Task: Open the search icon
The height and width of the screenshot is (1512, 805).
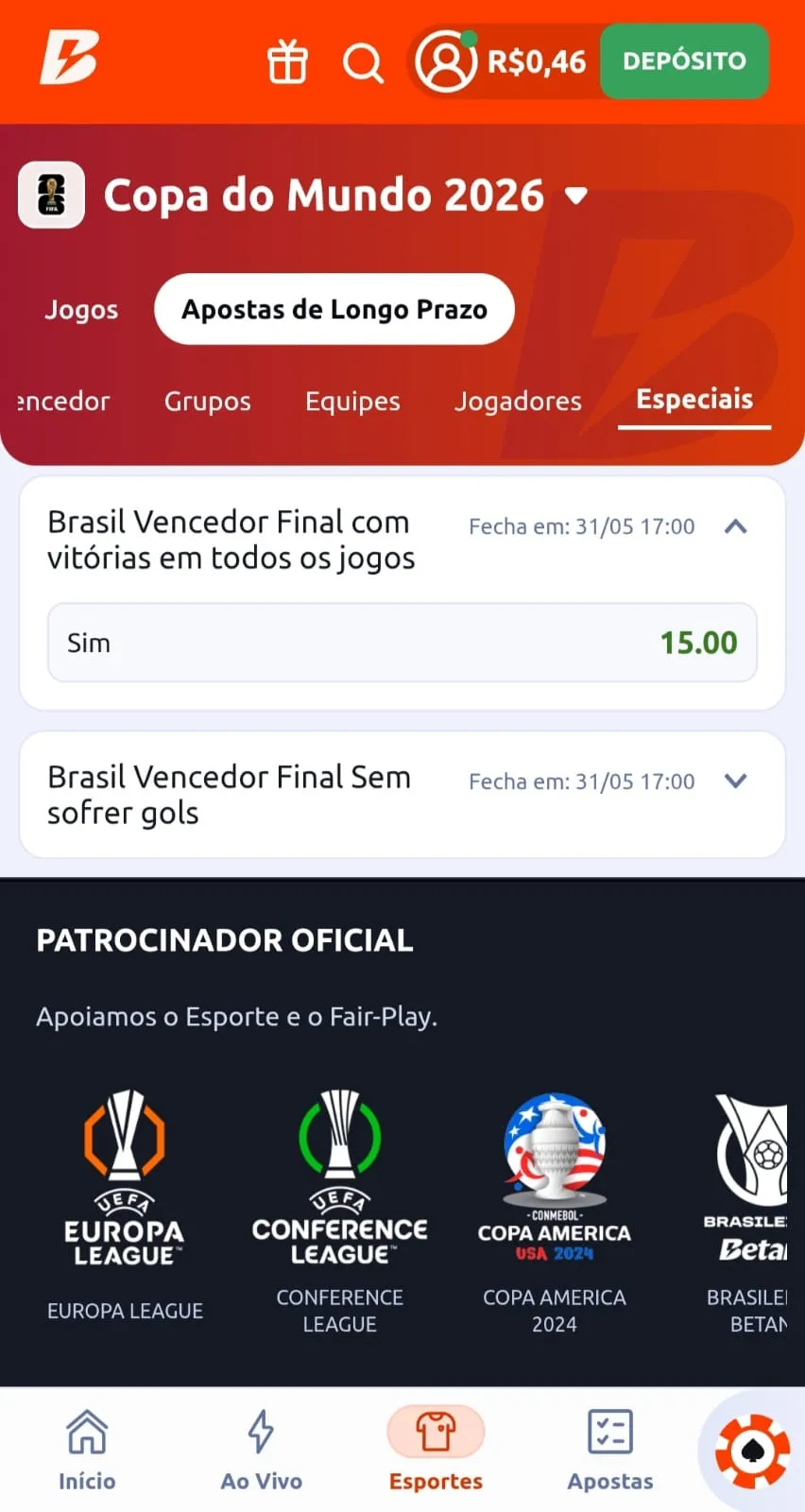Action: 363,61
